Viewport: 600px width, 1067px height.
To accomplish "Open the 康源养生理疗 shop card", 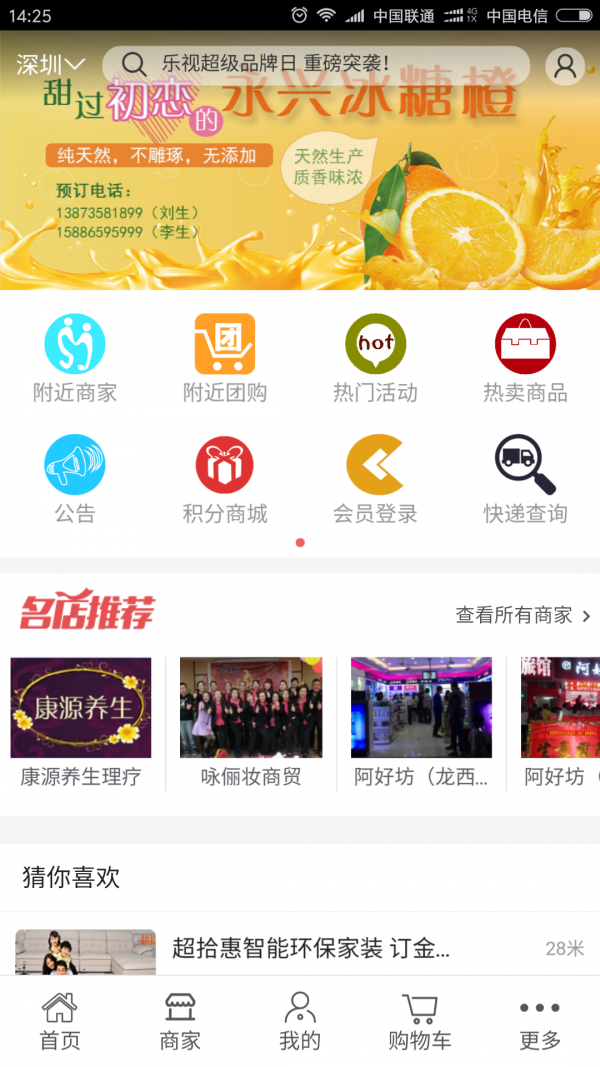I will click(x=81, y=722).
